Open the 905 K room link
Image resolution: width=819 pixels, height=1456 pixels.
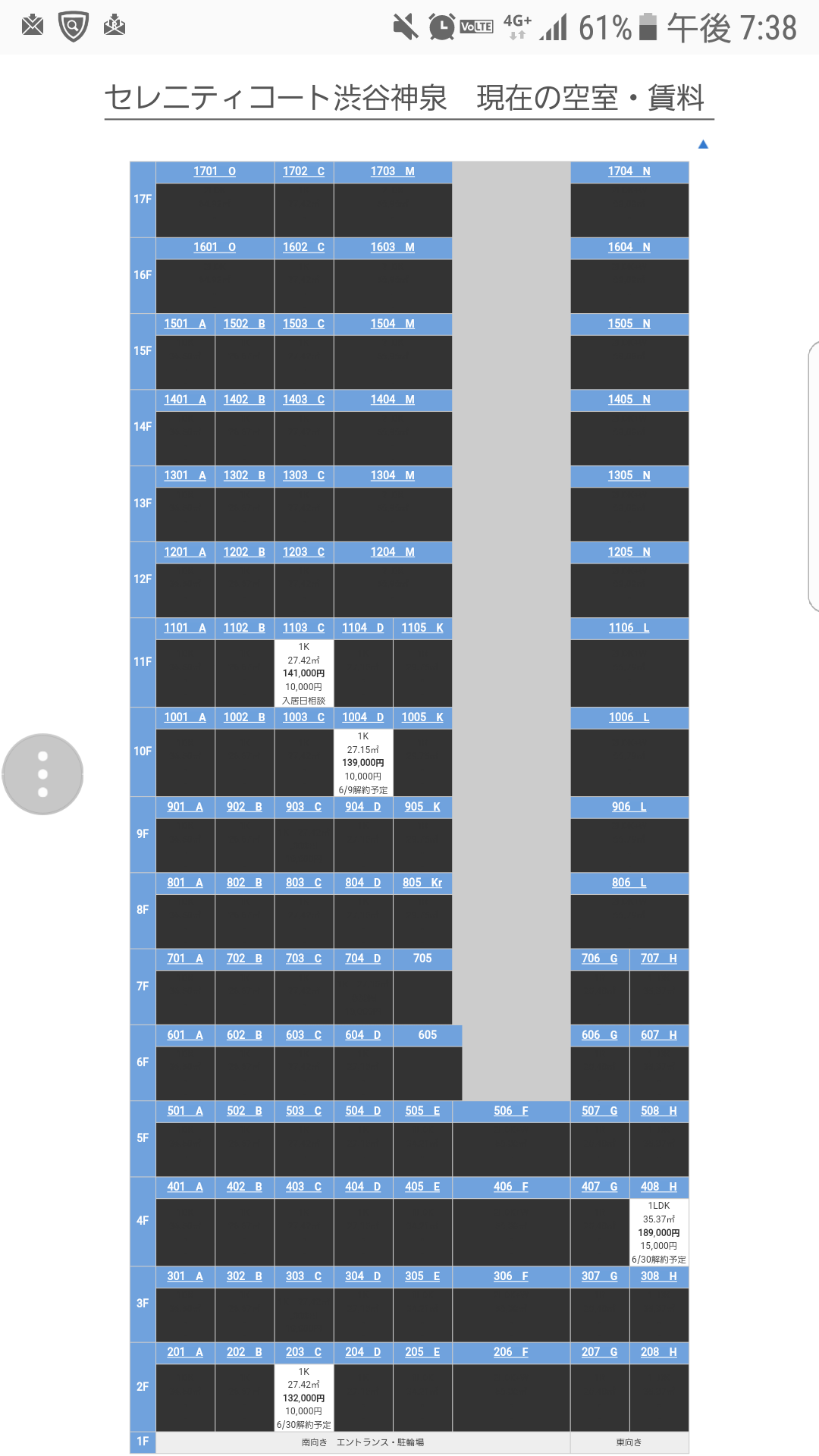point(422,807)
